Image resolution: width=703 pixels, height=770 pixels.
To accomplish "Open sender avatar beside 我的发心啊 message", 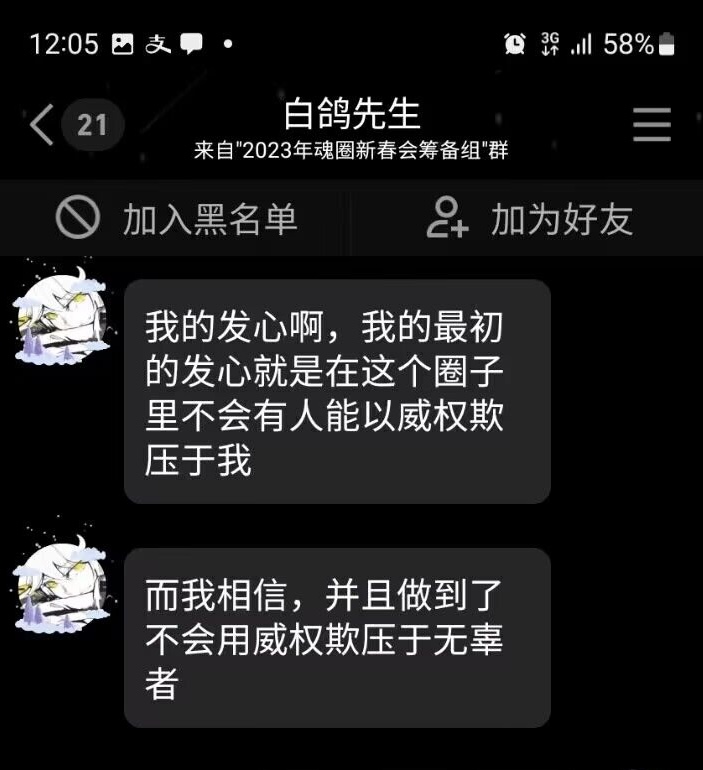I will pos(60,317).
